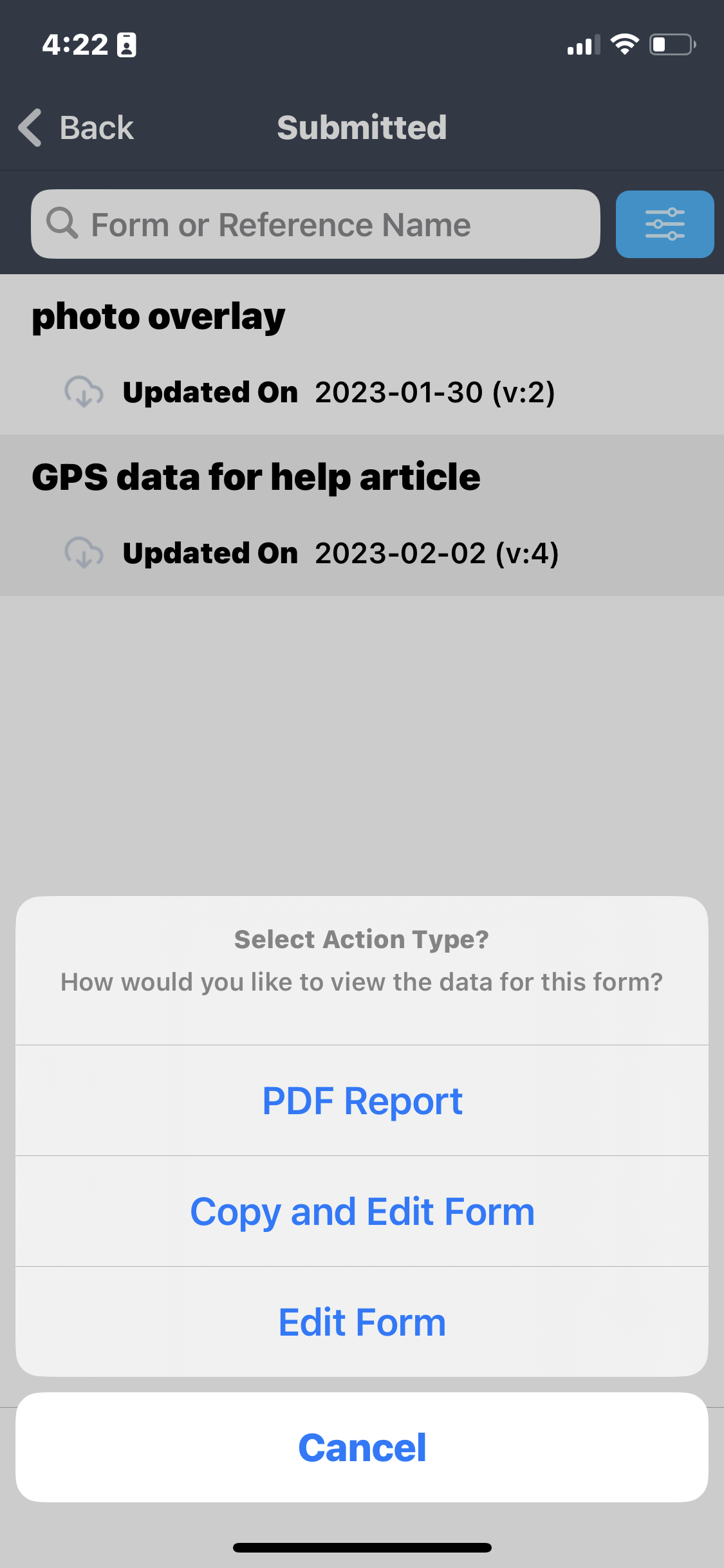Open the photo overlay submission
724x1568 pixels.
tap(362, 354)
